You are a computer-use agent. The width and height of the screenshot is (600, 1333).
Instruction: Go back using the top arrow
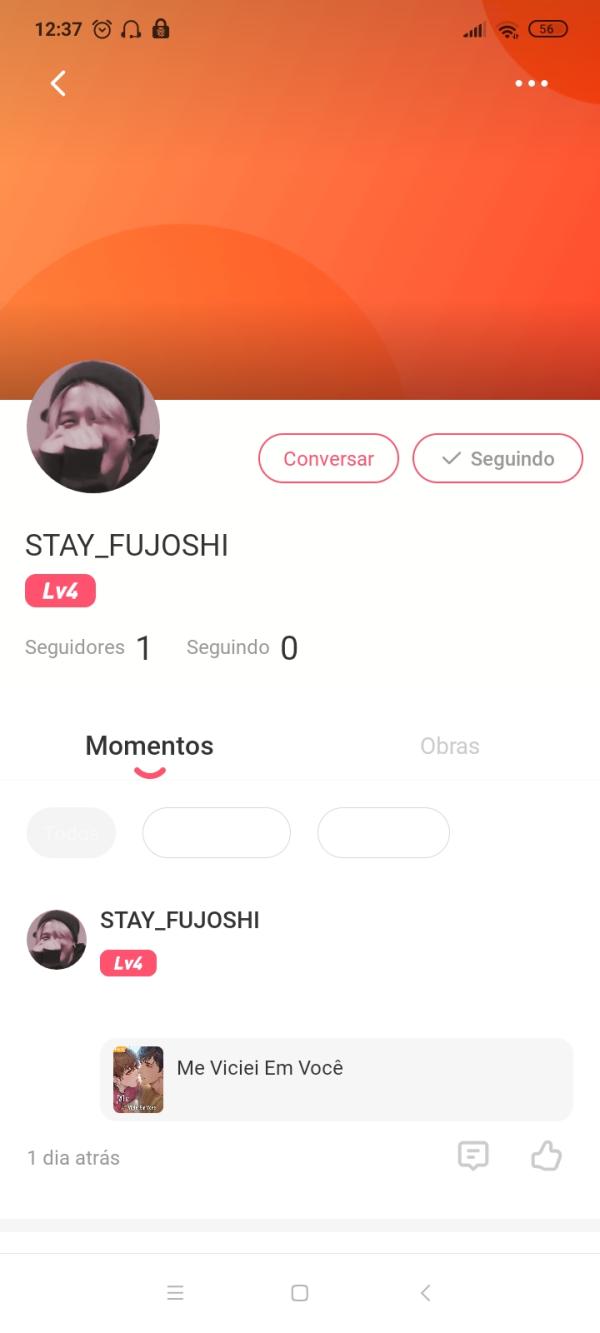[x=58, y=84]
